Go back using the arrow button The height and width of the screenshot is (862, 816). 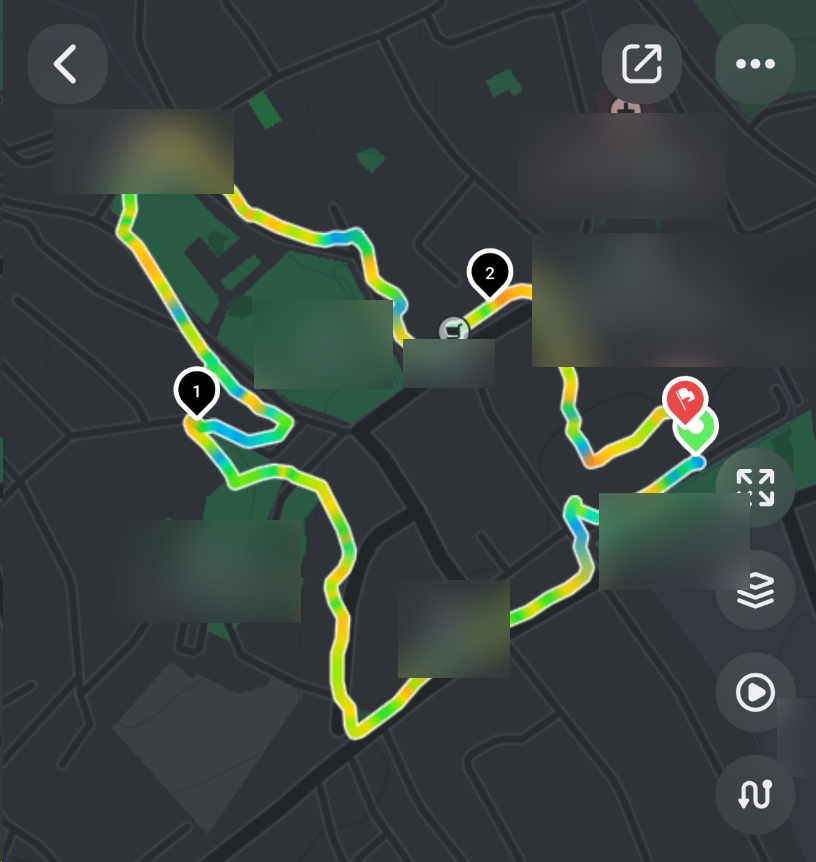(67, 64)
